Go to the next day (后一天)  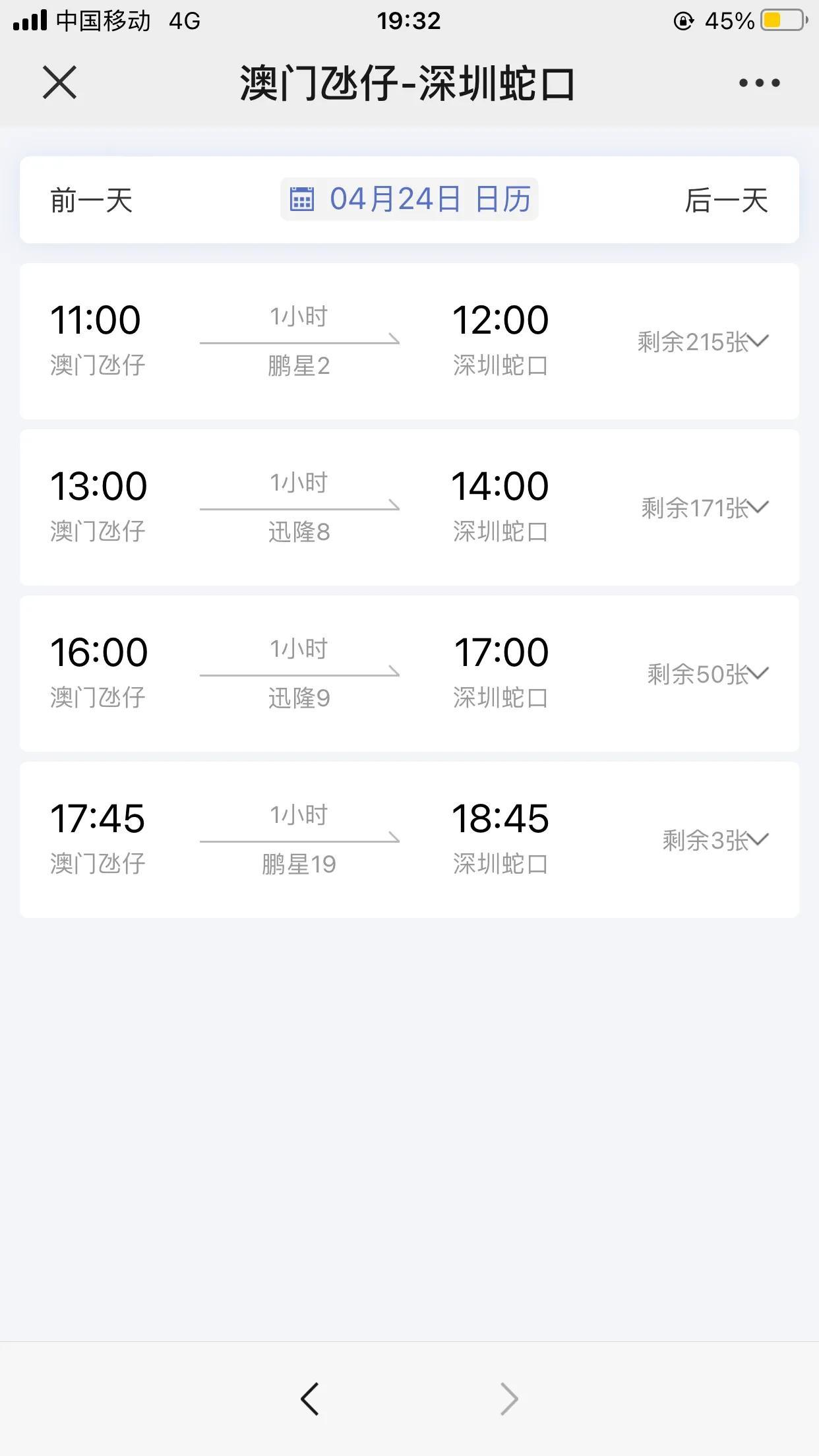point(727,200)
